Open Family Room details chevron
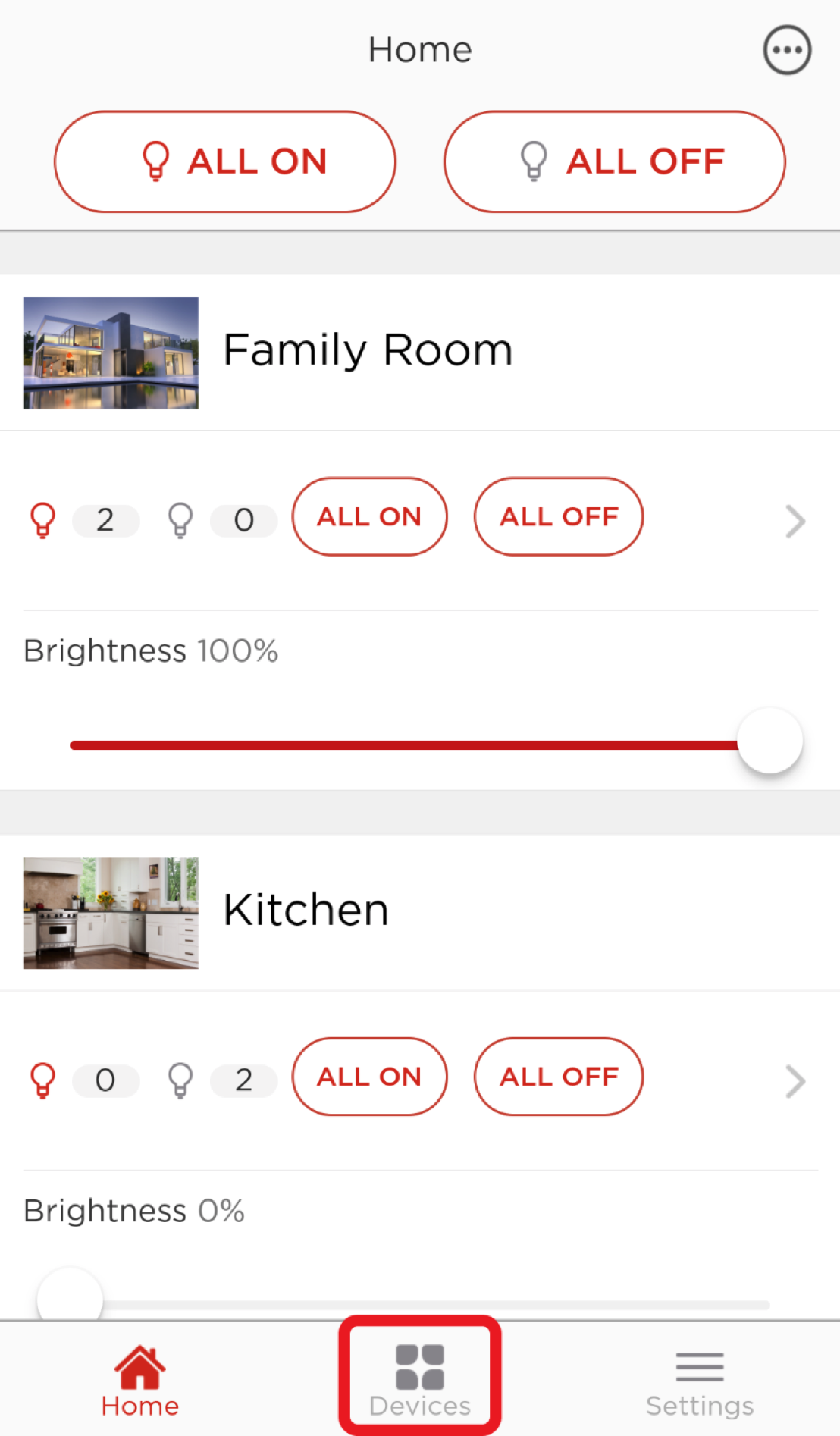The height and width of the screenshot is (1436, 840). tap(795, 521)
